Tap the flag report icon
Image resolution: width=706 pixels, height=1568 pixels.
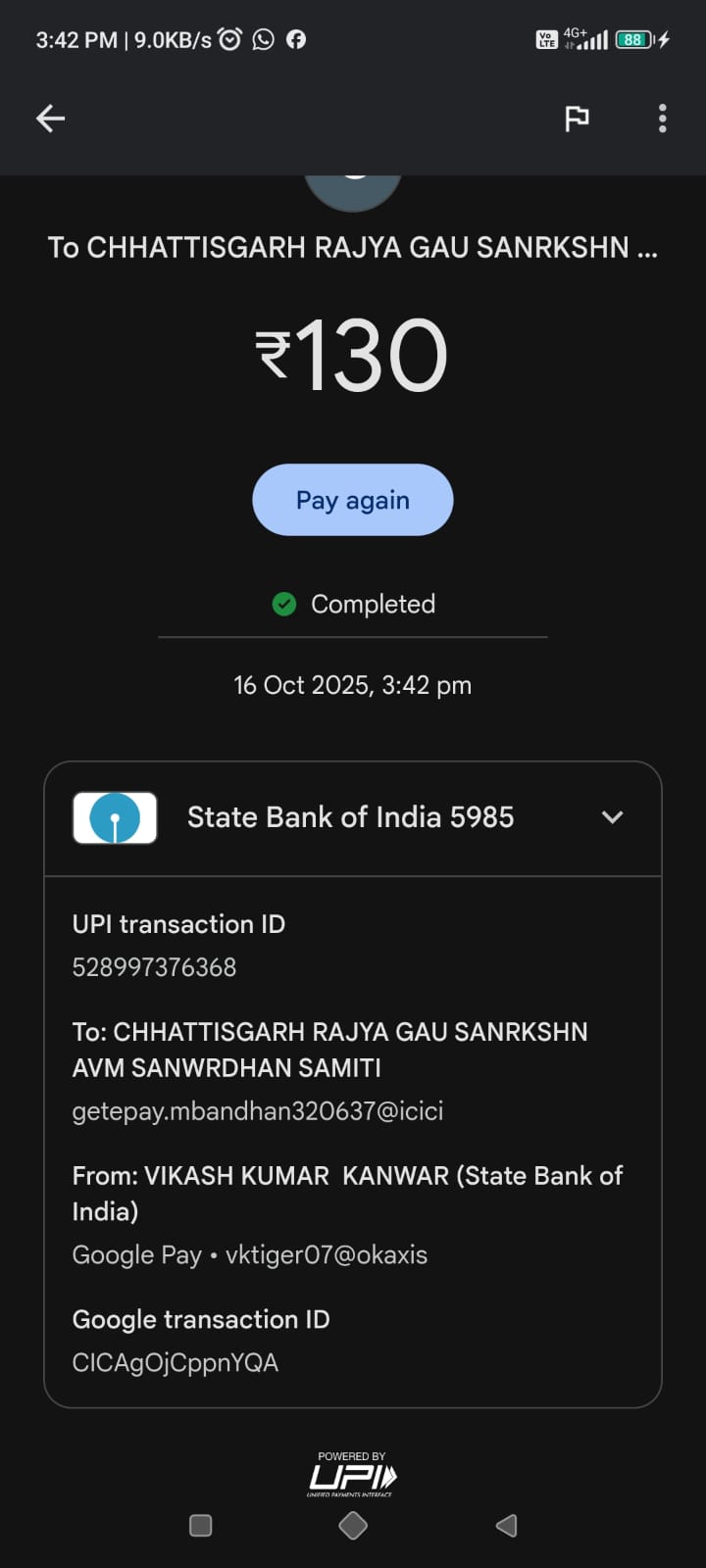point(577,119)
